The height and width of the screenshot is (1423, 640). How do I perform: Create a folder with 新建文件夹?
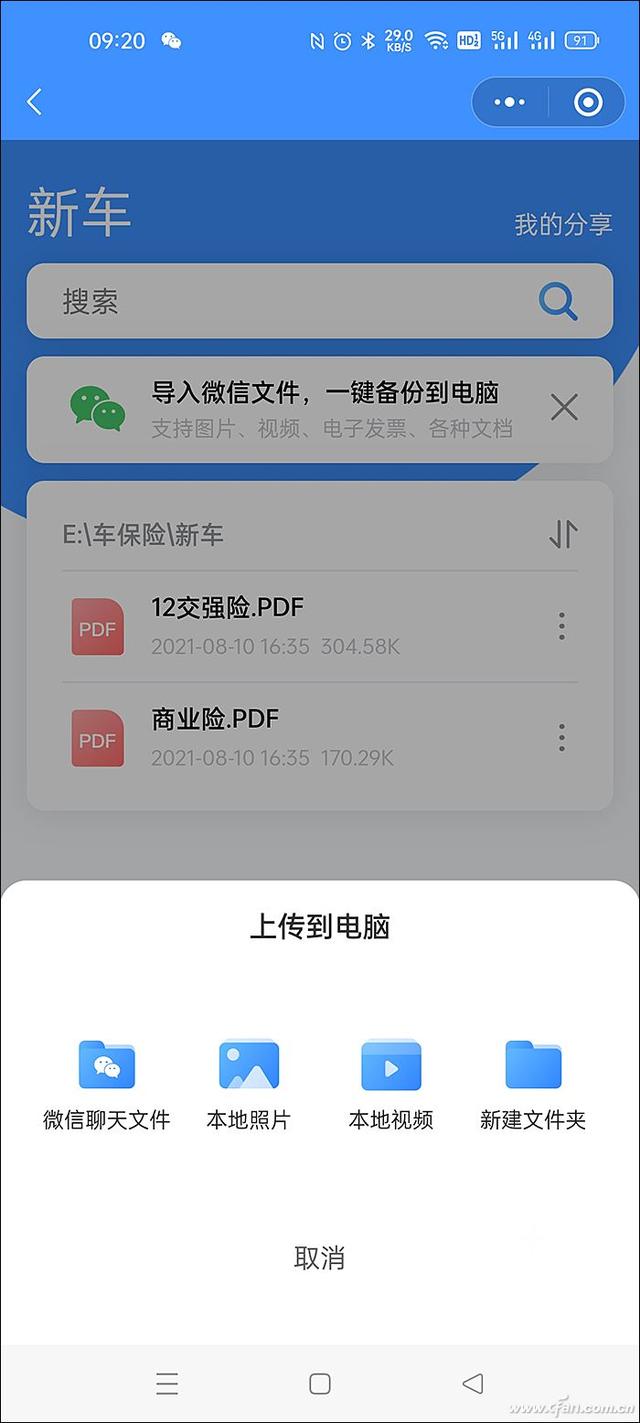pyautogui.click(x=532, y=1084)
